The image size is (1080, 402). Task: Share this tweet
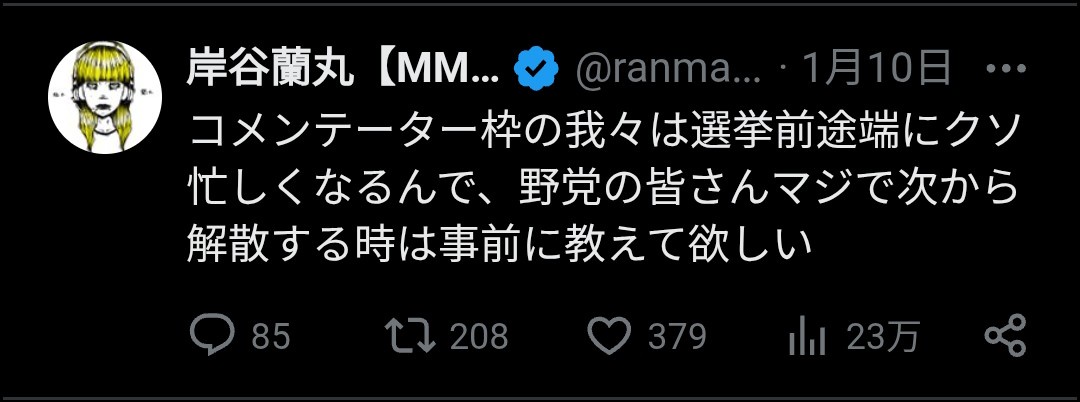coord(1005,336)
